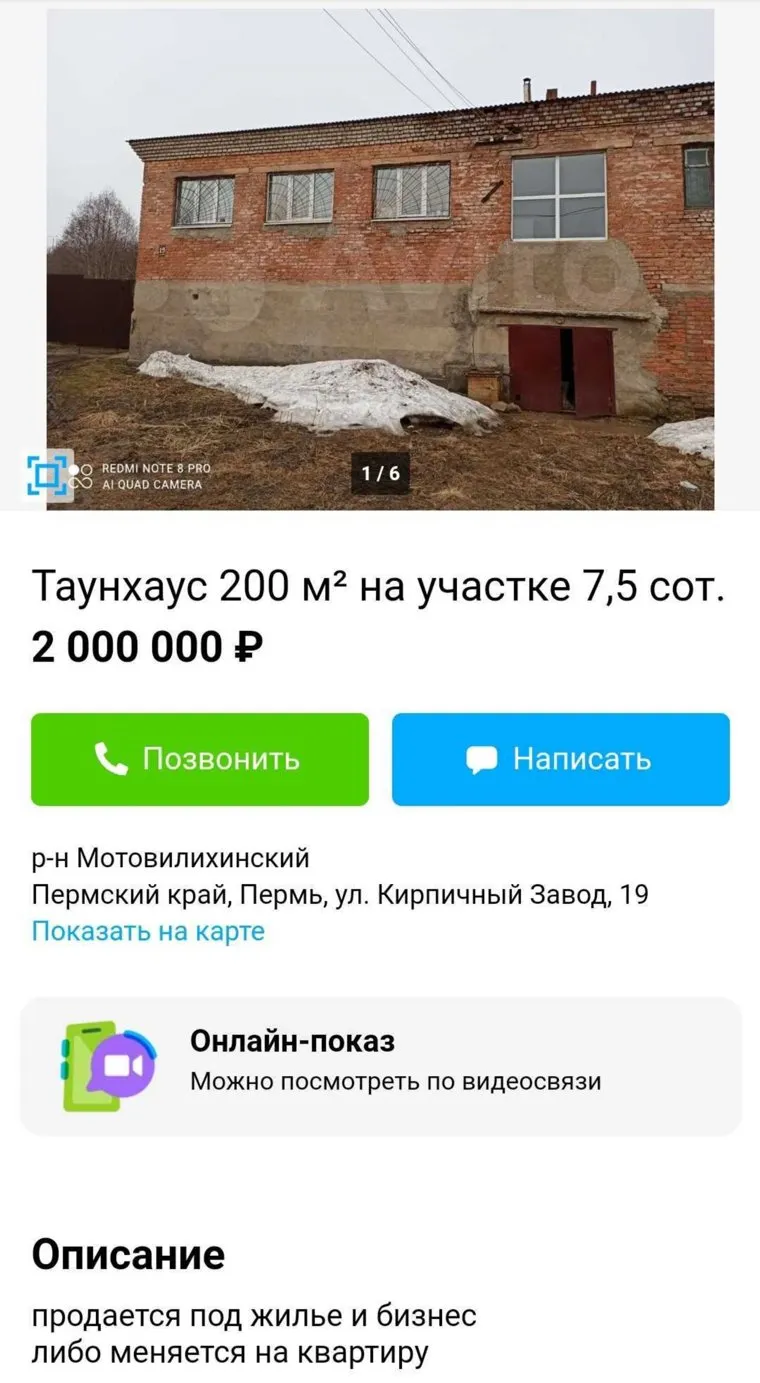Image resolution: width=760 pixels, height=1383 pixels.
Task: Open the Онлайн-показ video viewing card
Action: [380, 1065]
